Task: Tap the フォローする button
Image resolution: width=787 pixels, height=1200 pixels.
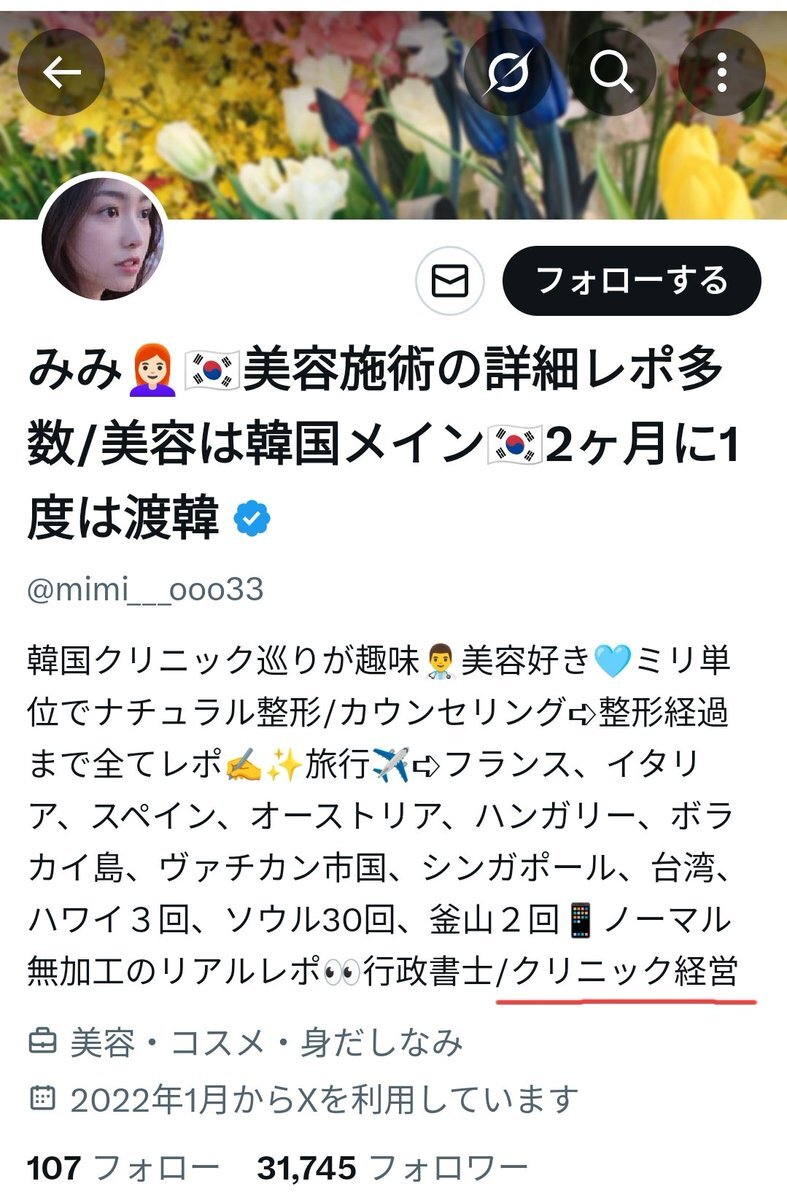Action: click(x=631, y=281)
